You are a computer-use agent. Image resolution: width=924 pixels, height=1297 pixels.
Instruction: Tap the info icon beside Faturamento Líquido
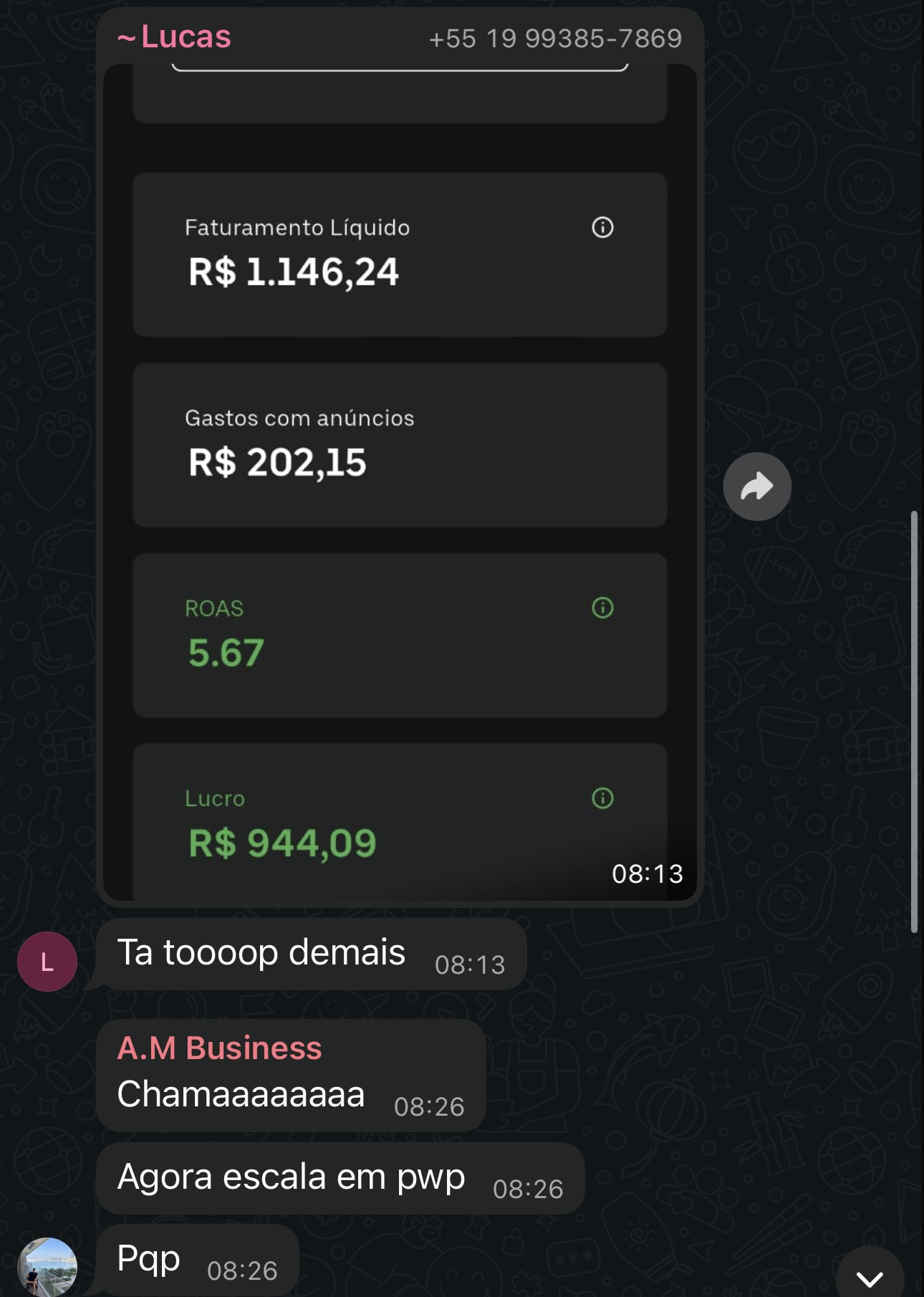[602, 228]
